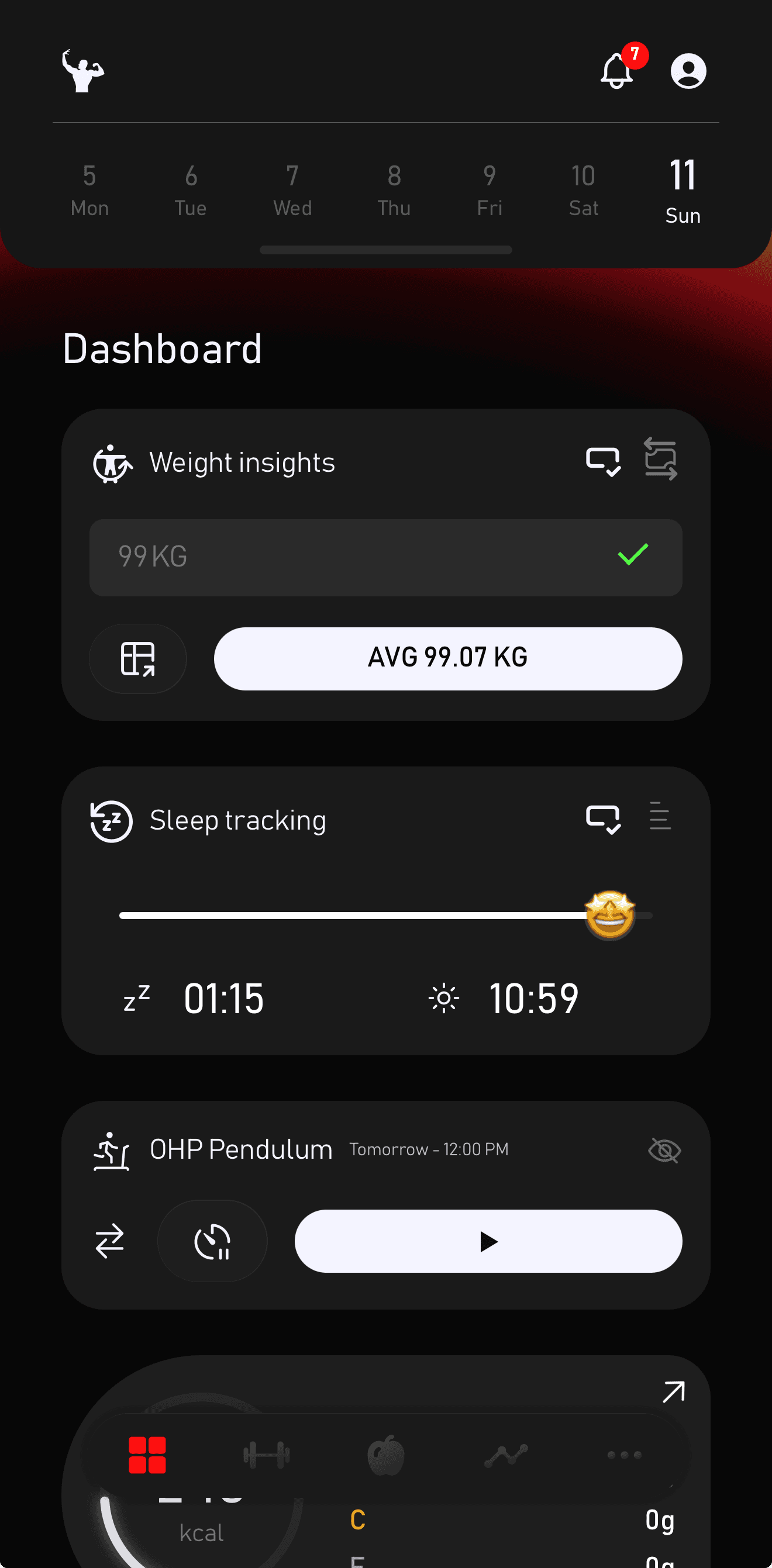Tap the AVG 99.07 KG button

(x=447, y=659)
